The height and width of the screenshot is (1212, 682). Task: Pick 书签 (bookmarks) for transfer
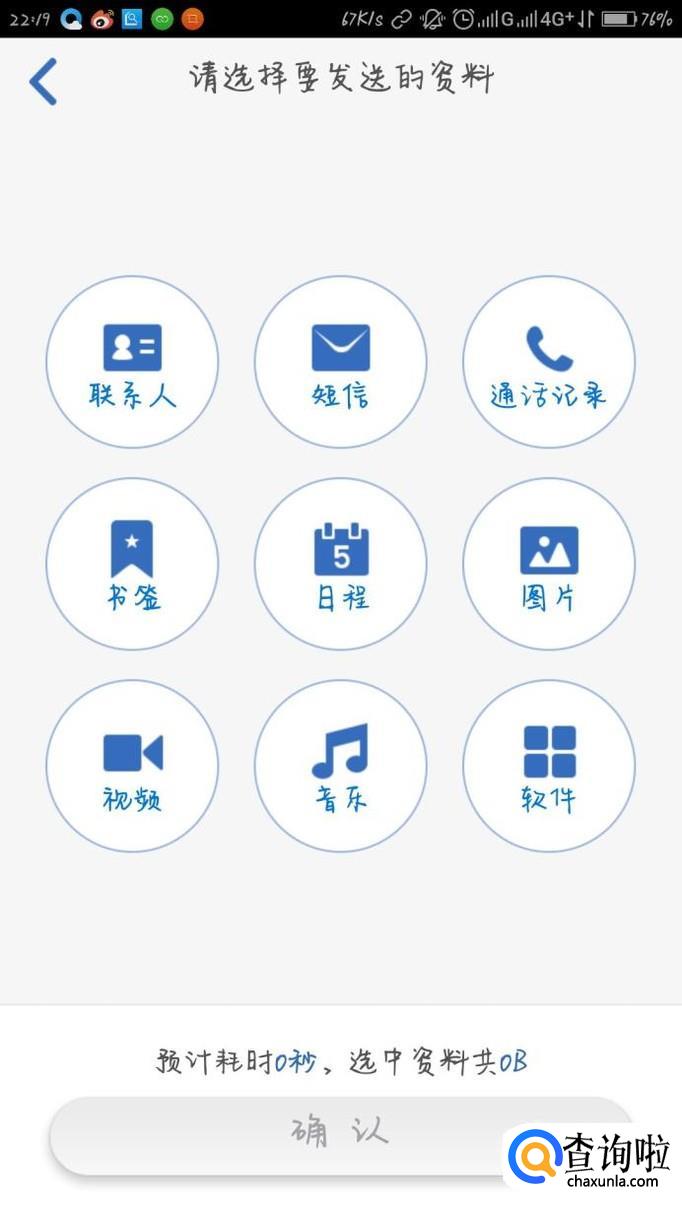pos(132,564)
